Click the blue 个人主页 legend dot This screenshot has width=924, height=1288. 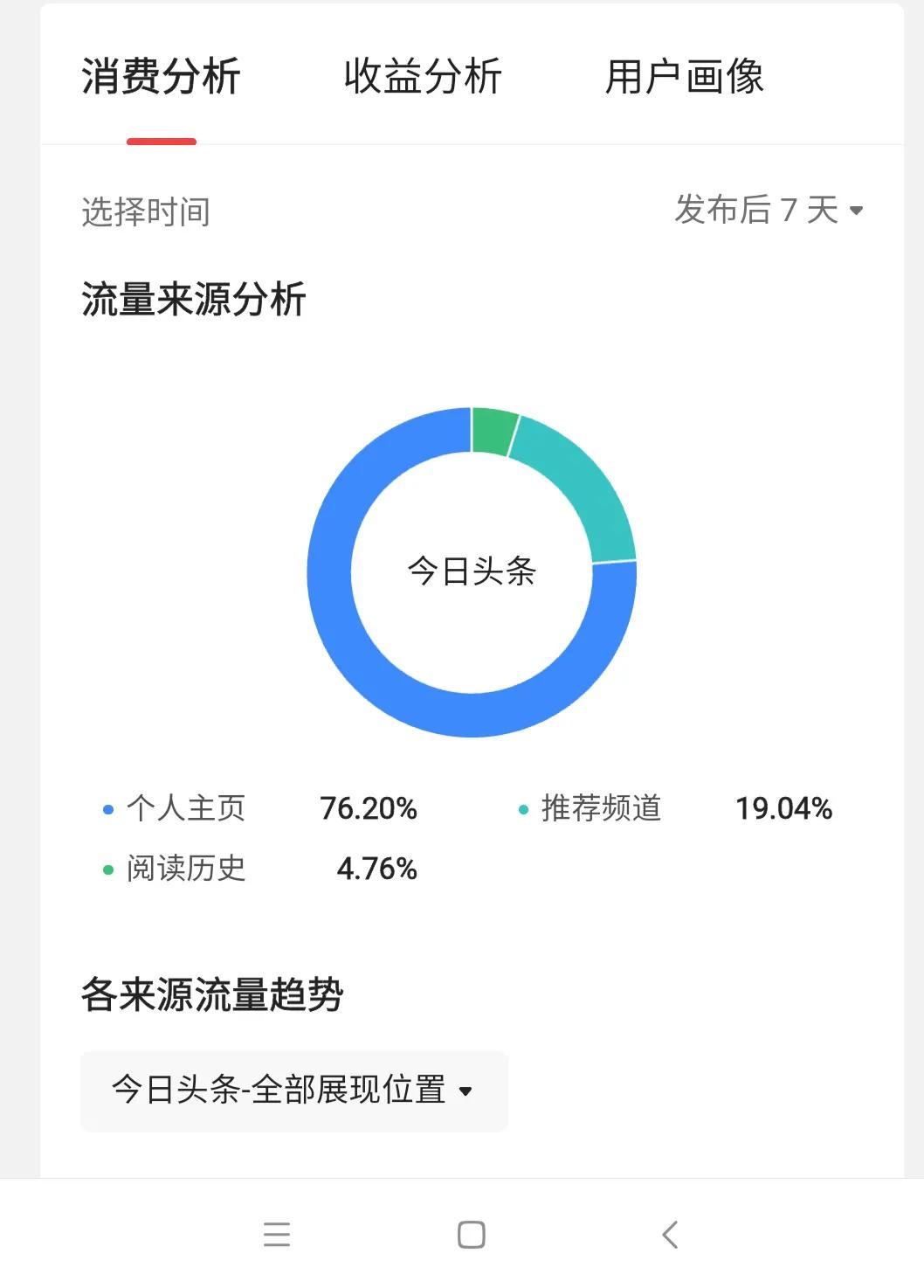108,809
